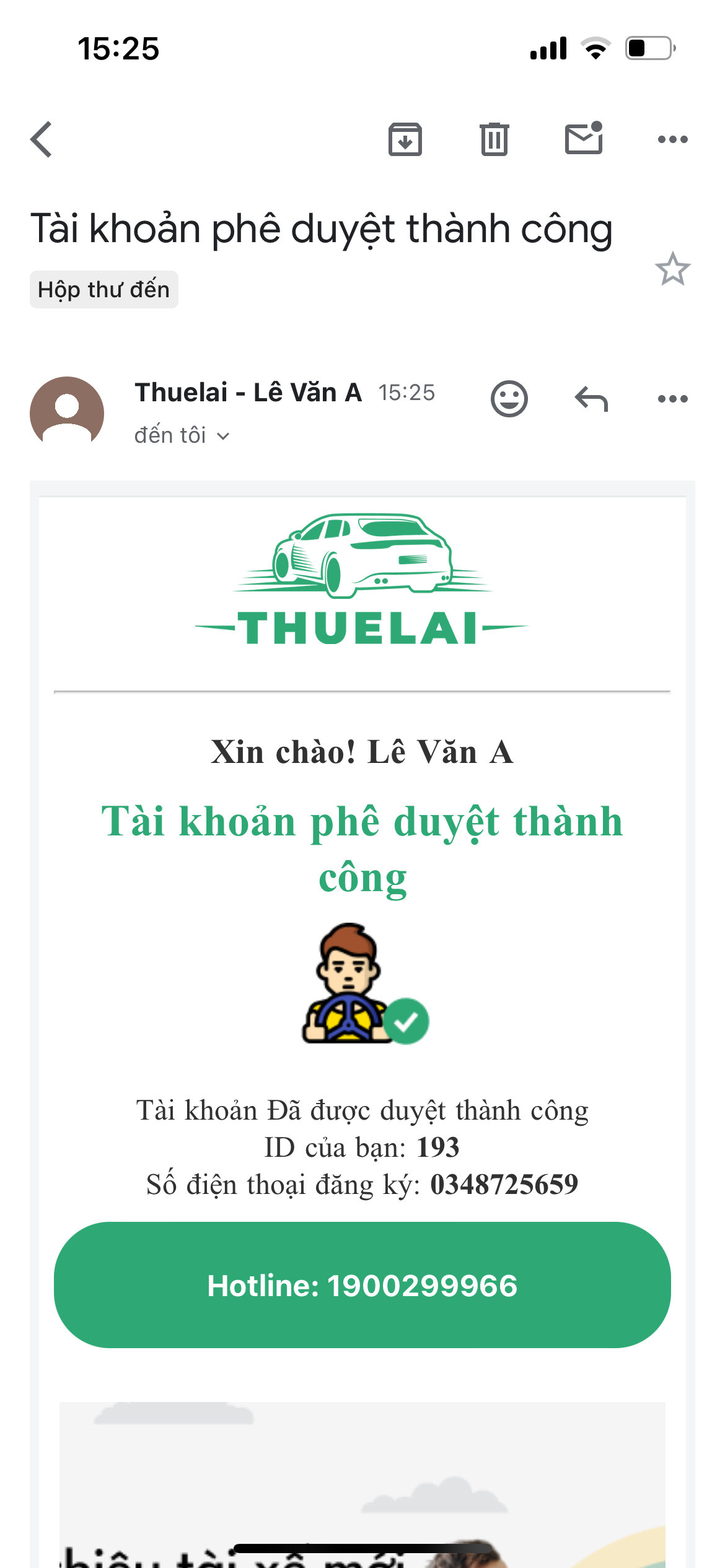The height and width of the screenshot is (1568, 725).
Task: Mark the email as unread
Action: click(x=584, y=139)
